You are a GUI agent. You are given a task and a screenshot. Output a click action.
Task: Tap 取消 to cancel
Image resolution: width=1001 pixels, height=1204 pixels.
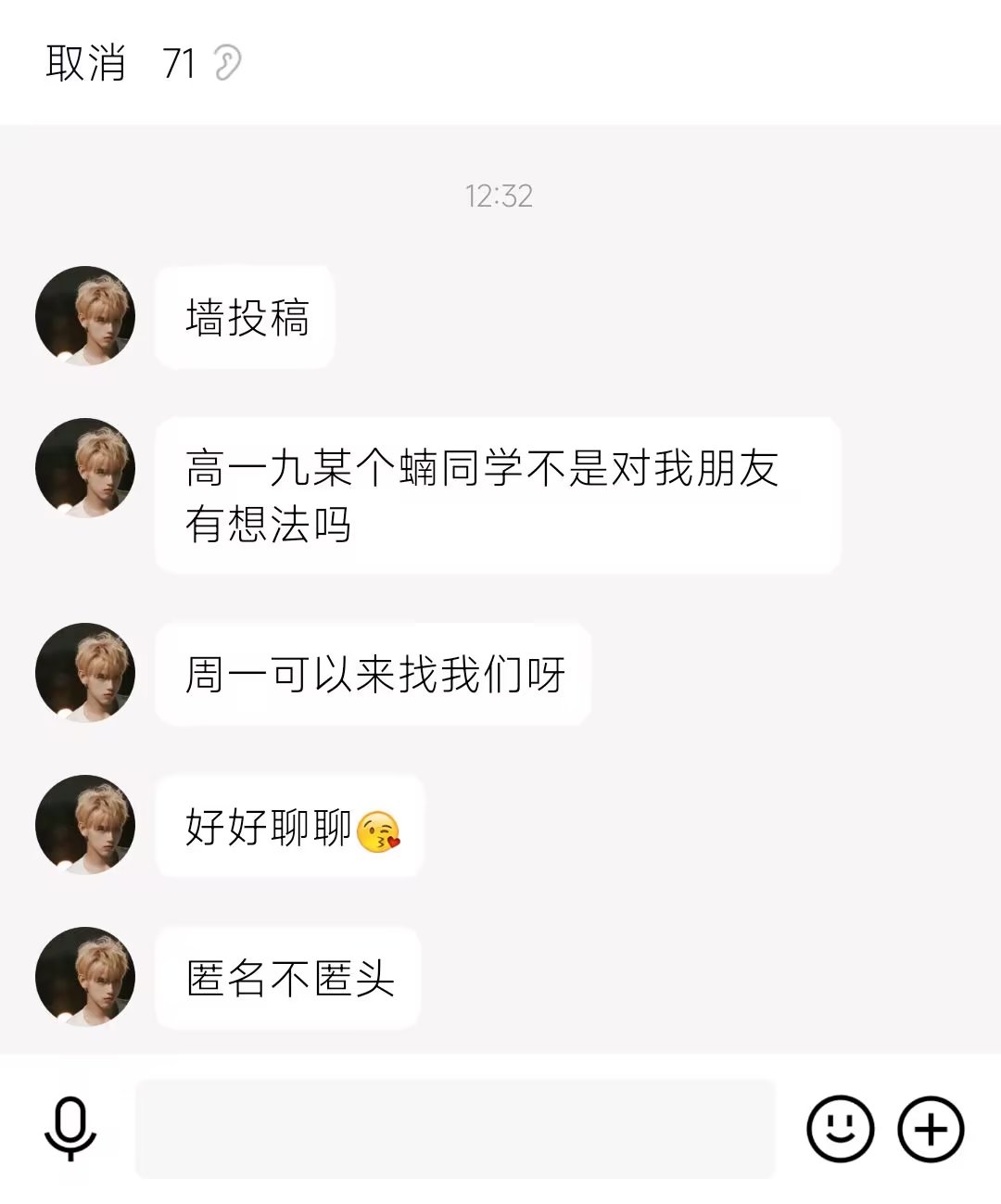click(85, 63)
